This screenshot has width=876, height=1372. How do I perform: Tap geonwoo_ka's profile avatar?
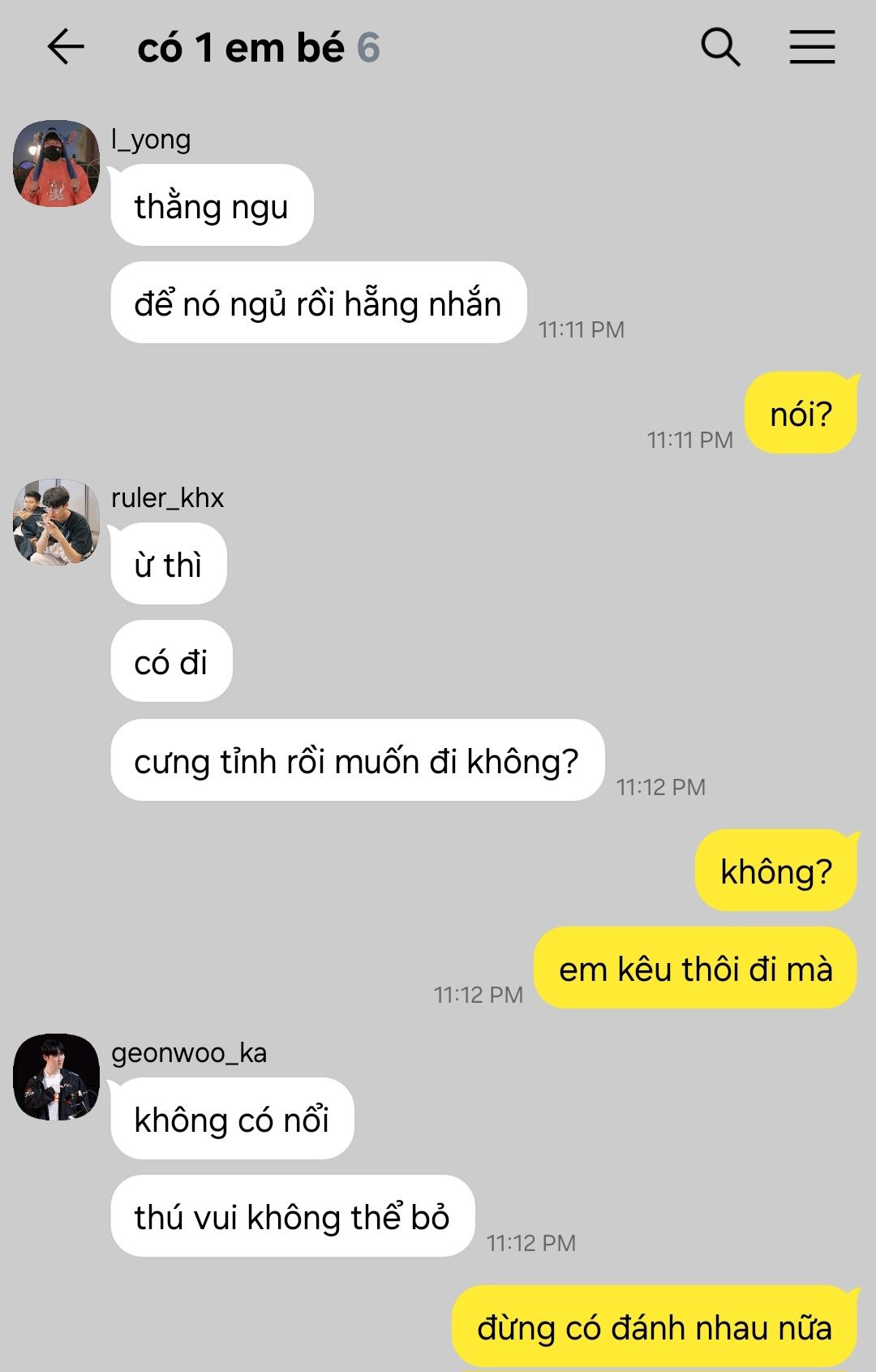point(56,1077)
